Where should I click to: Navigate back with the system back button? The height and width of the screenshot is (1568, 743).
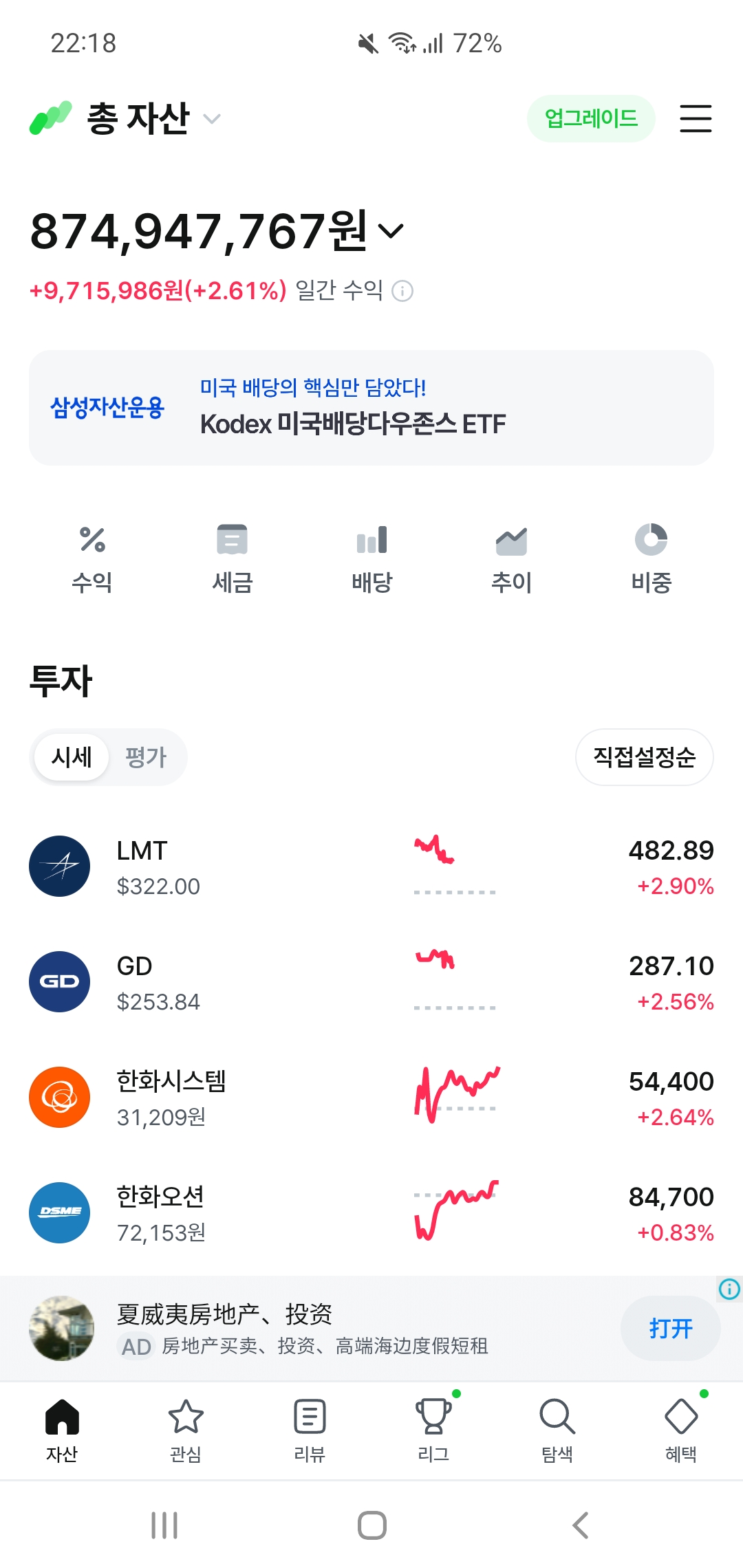pos(581,1525)
